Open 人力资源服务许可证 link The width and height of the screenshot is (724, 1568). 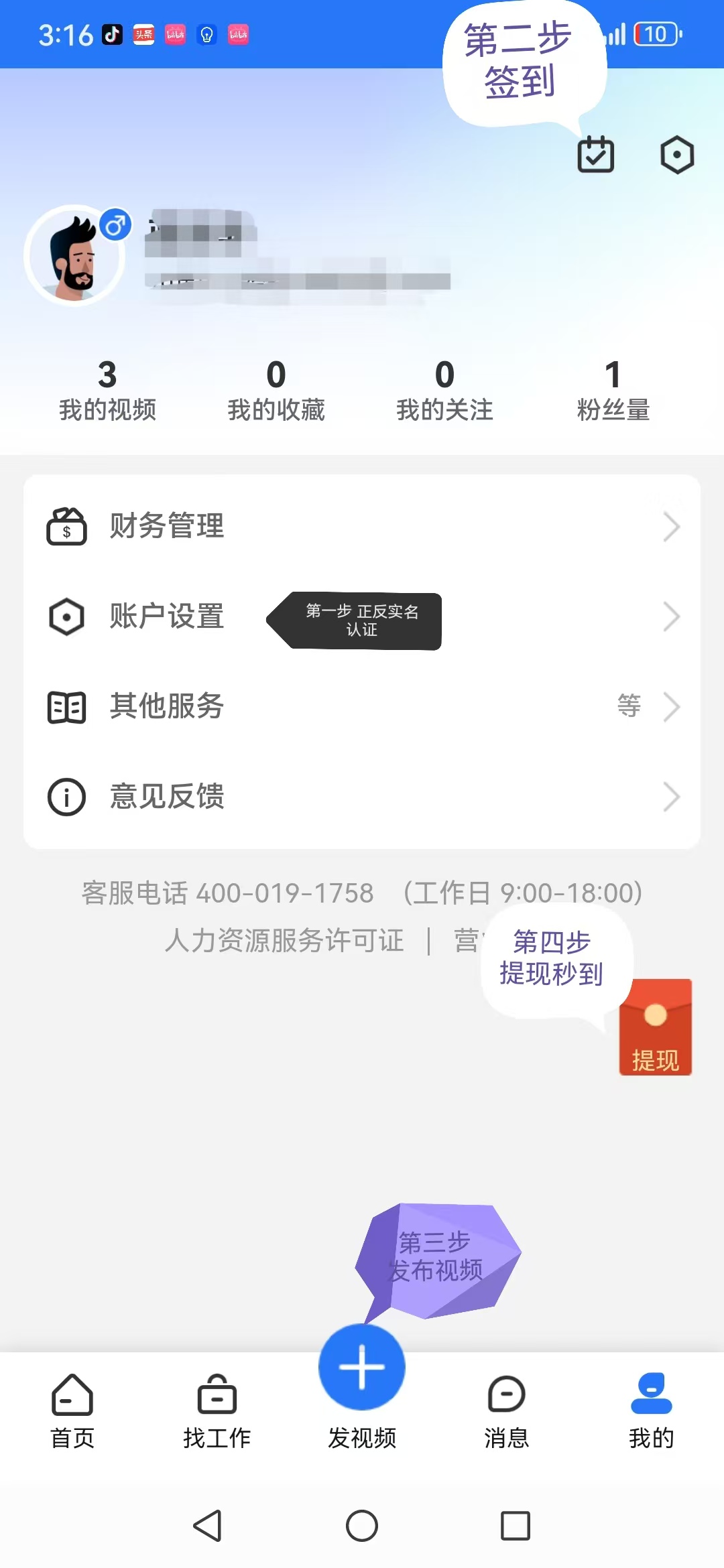pyautogui.click(x=284, y=941)
